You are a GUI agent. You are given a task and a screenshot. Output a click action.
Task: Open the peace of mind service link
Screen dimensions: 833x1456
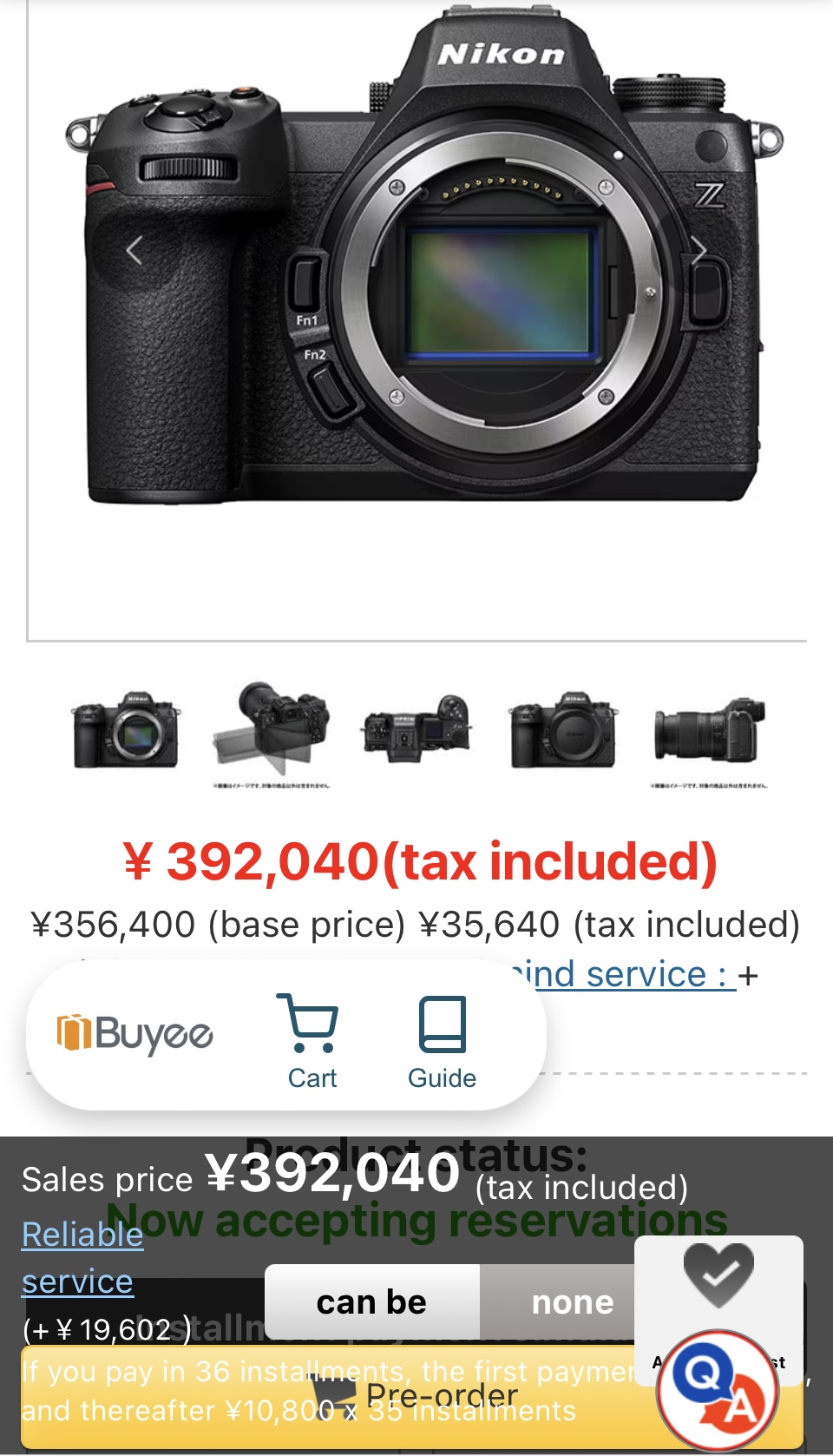point(625,974)
